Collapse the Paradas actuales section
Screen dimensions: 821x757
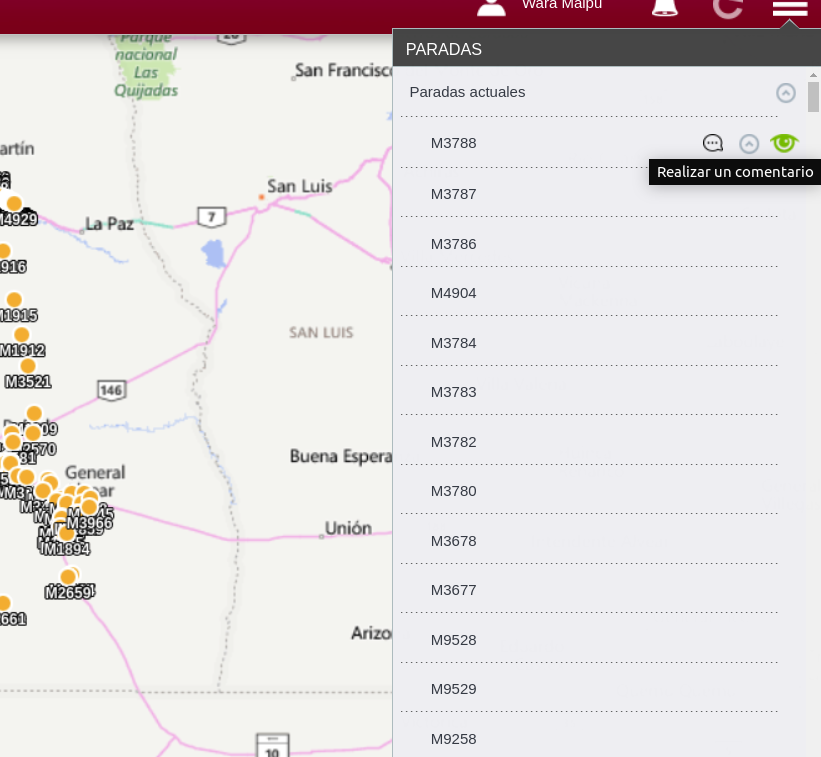coord(786,93)
